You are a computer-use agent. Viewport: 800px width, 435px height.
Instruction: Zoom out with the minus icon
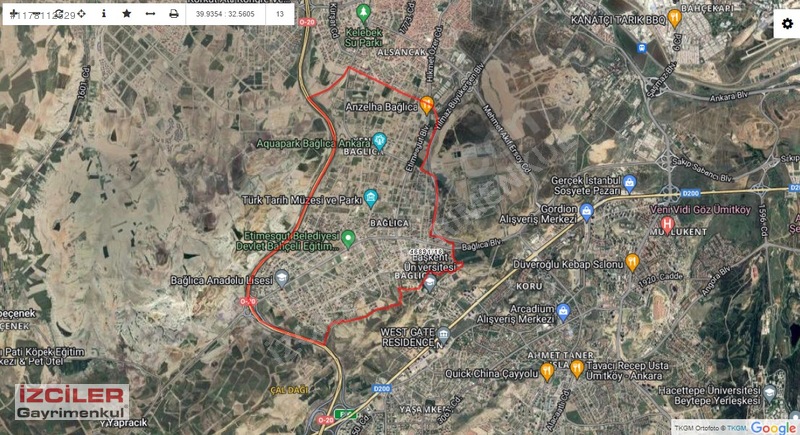pos(37,14)
